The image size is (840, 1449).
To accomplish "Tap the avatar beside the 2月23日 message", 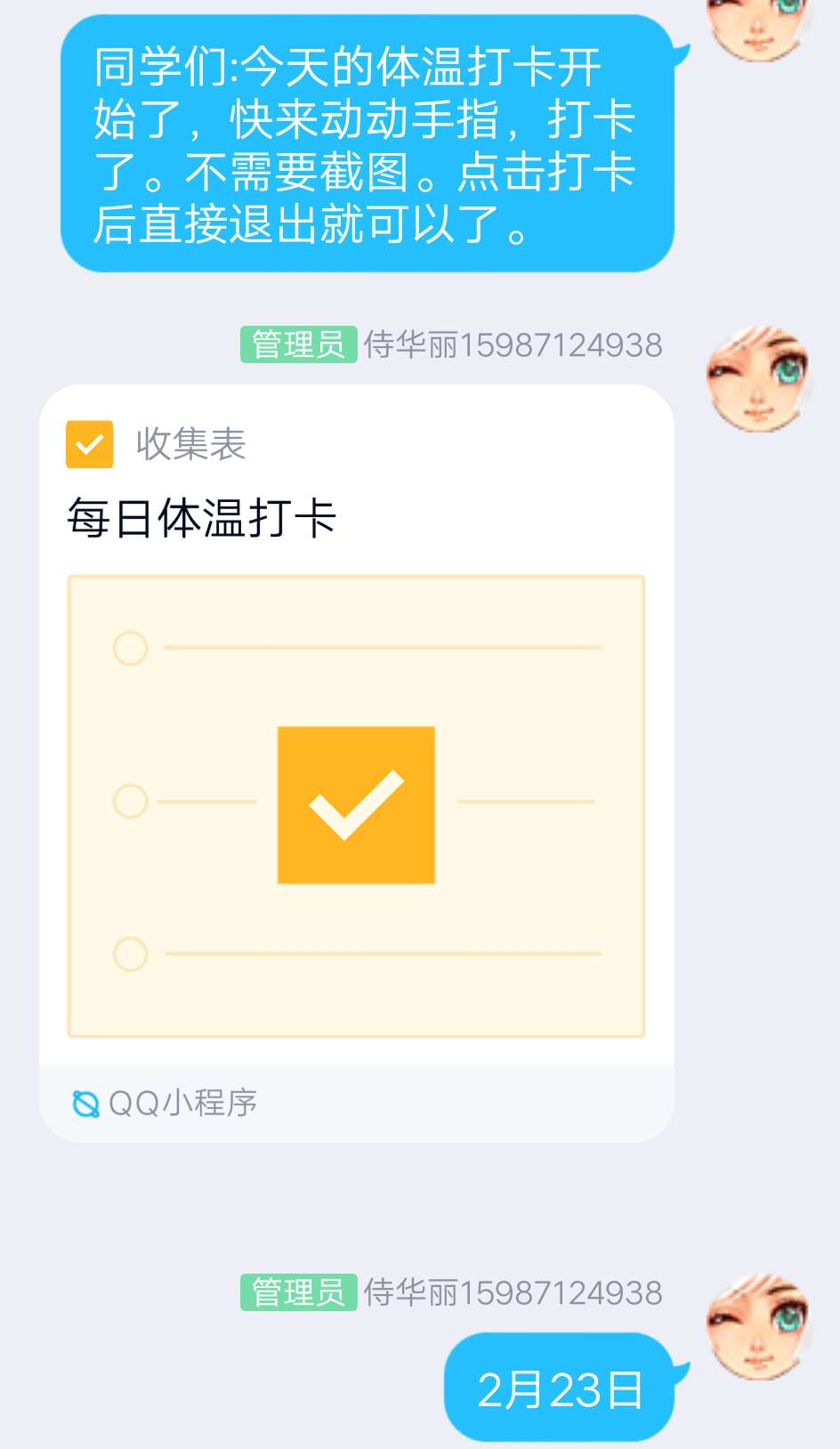I will 758,1326.
